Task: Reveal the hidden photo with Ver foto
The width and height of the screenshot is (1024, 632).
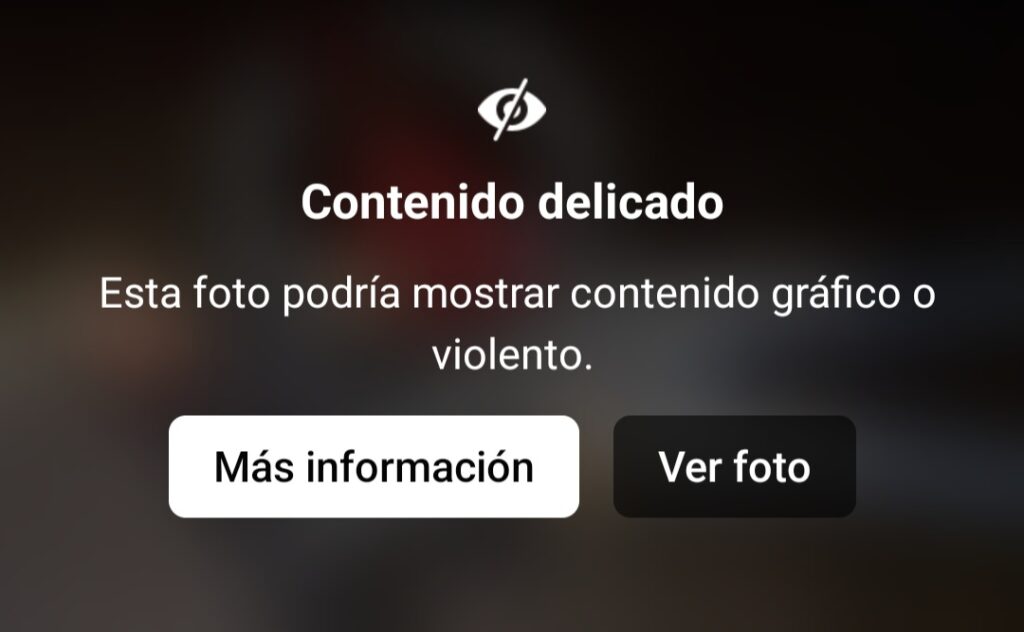Action: pyautogui.click(x=734, y=467)
